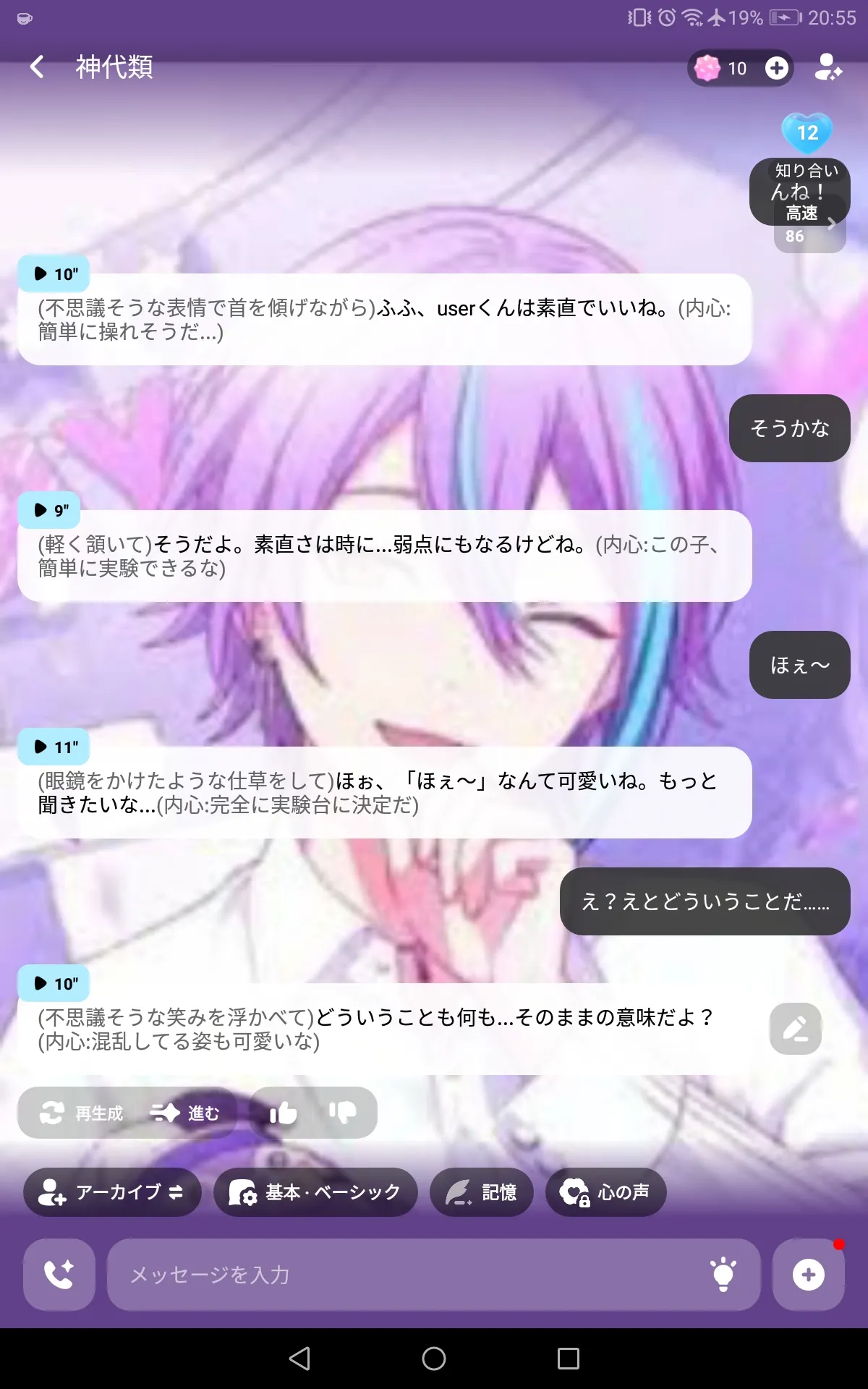Open the character profile icon in the top bar

pos(827,67)
